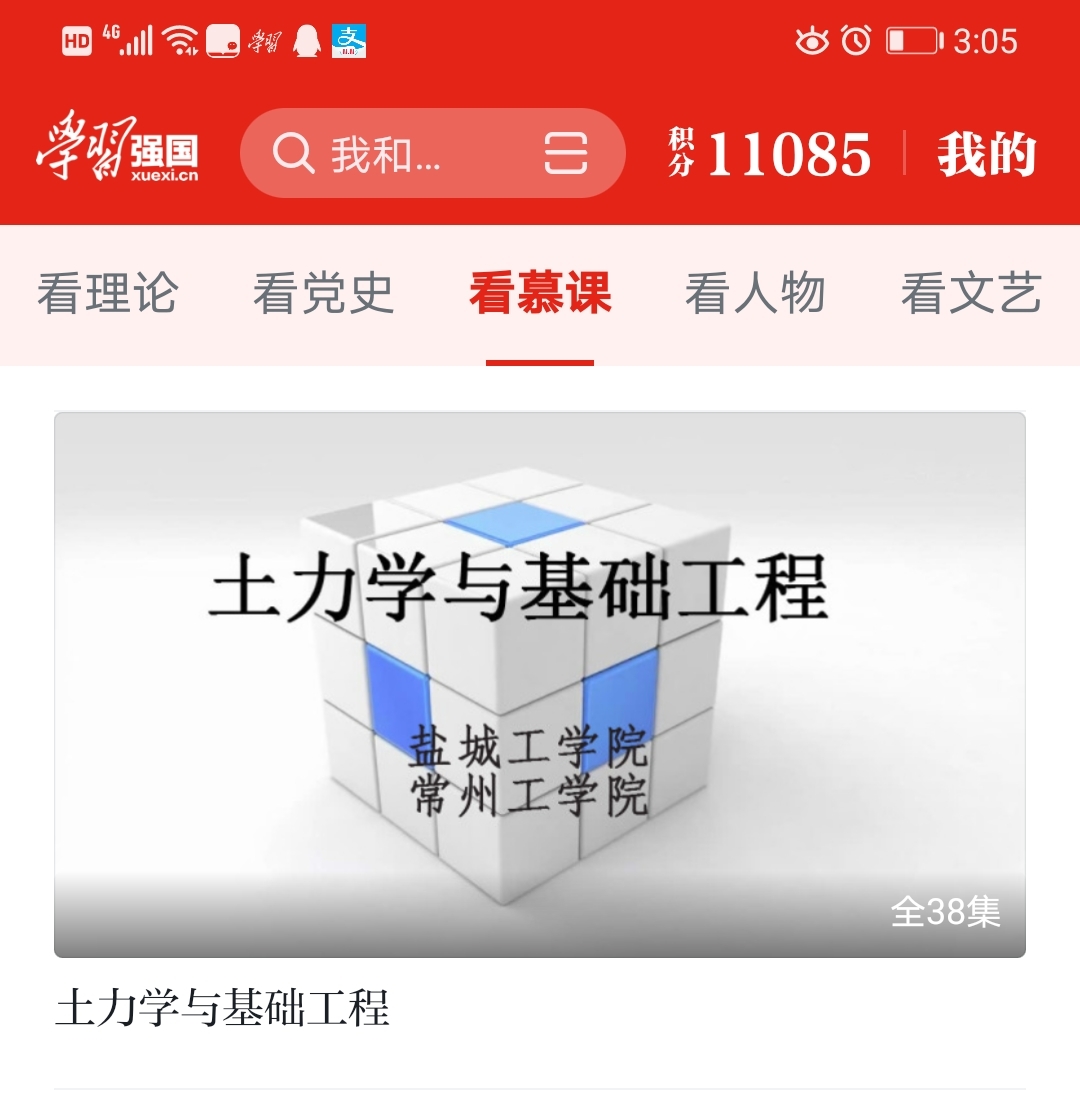The width and height of the screenshot is (1080, 1095).
Task: Select the 看慕课 tab
Action: tap(540, 294)
